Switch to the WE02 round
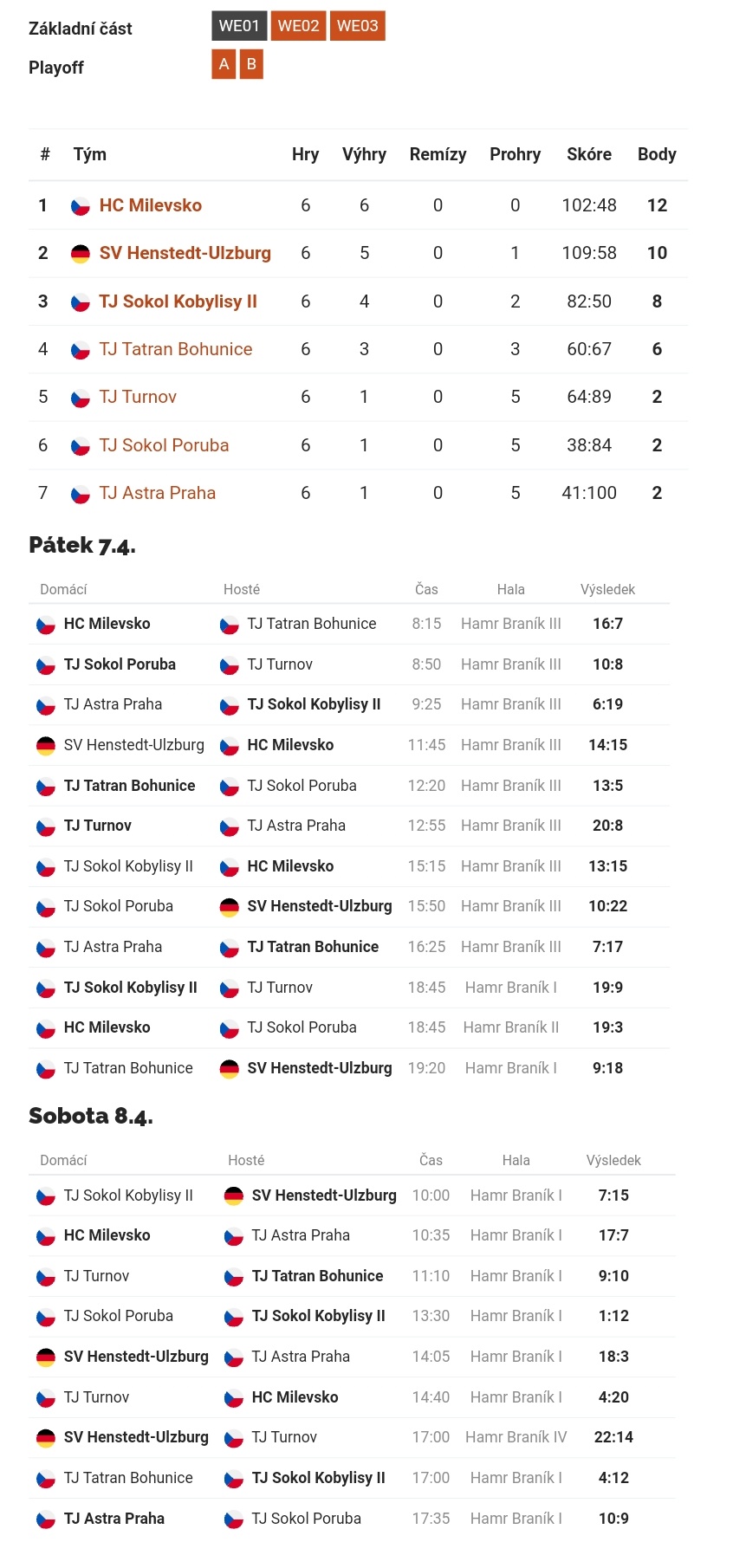The width and height of the screenshot is (733, 1568). [298, 26]
